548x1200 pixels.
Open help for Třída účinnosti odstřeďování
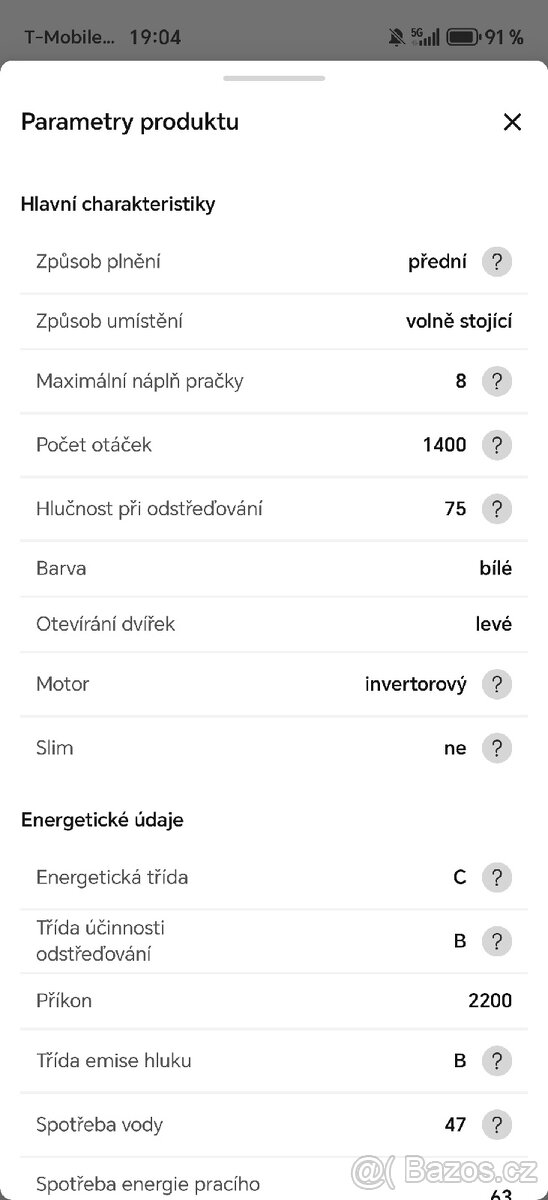[x=497, y=941]
